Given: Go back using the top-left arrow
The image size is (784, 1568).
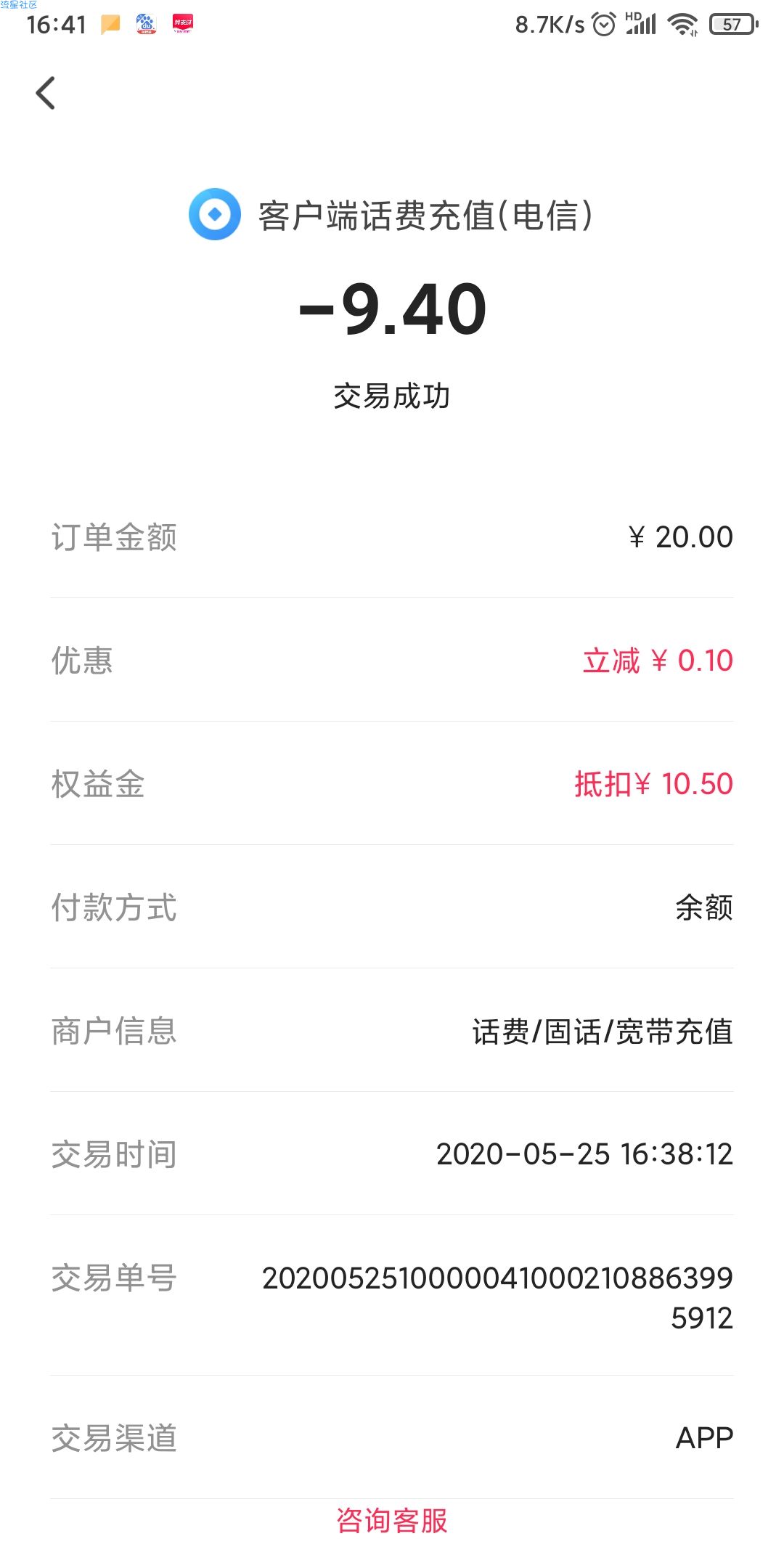Looking at the screenshot, I should 46,93.
